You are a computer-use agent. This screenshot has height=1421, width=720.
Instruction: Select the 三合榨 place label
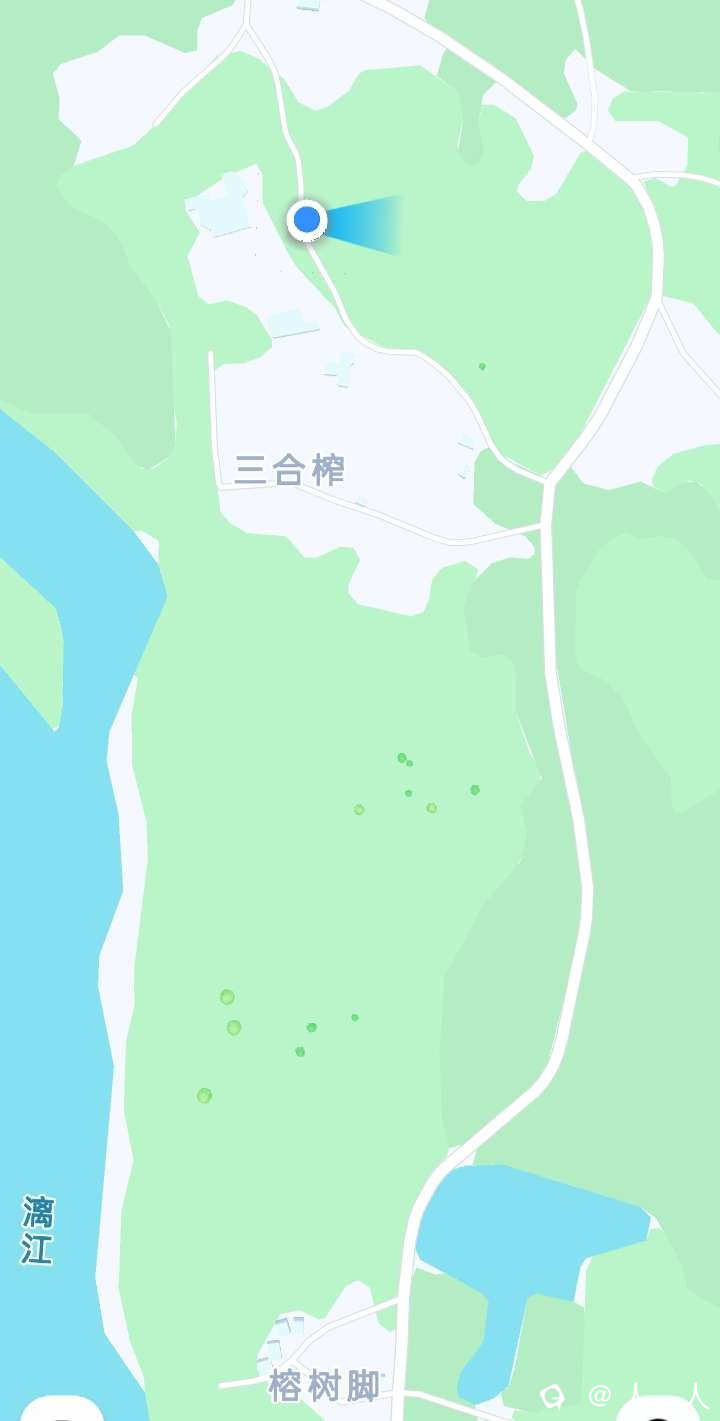pos(290,469)
